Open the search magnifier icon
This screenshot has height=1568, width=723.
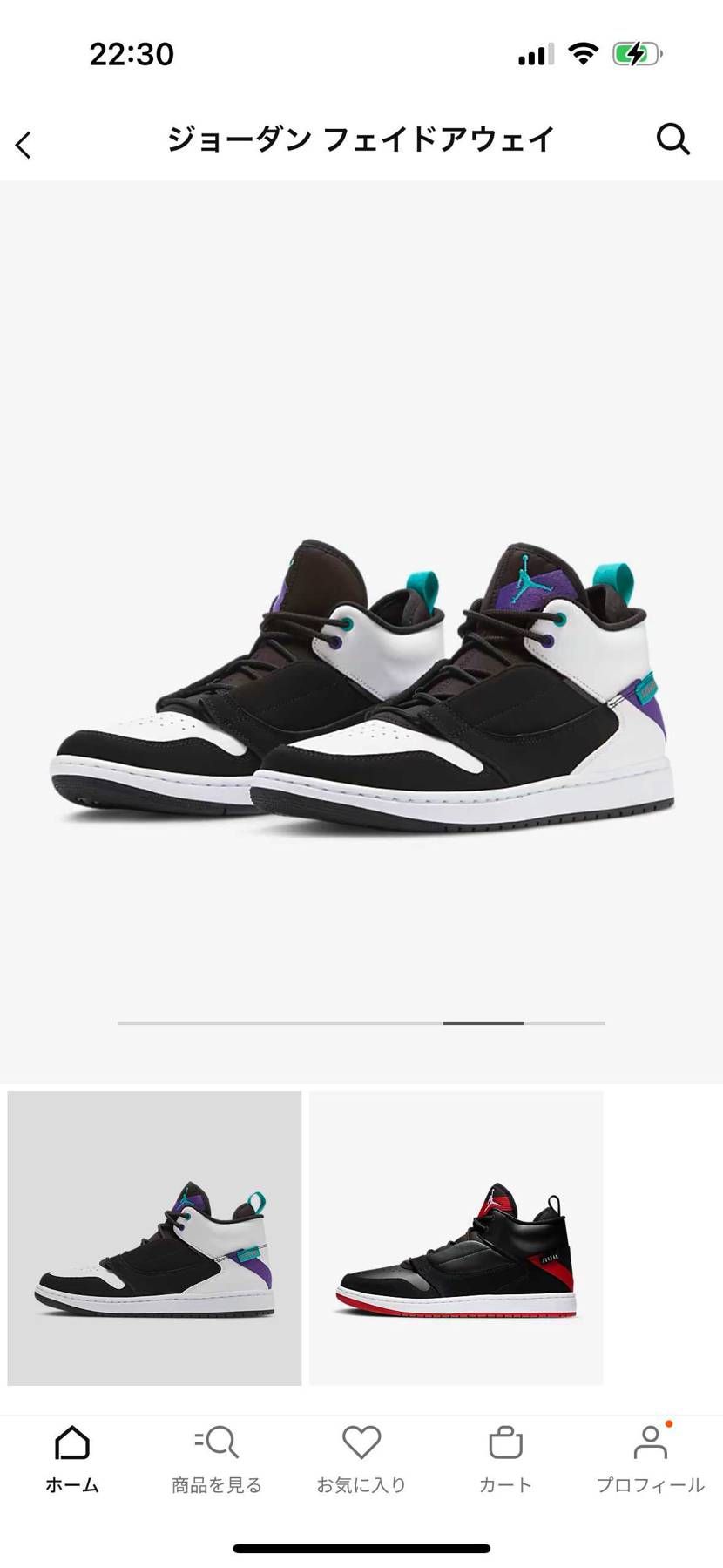click(x=672, y=139)
